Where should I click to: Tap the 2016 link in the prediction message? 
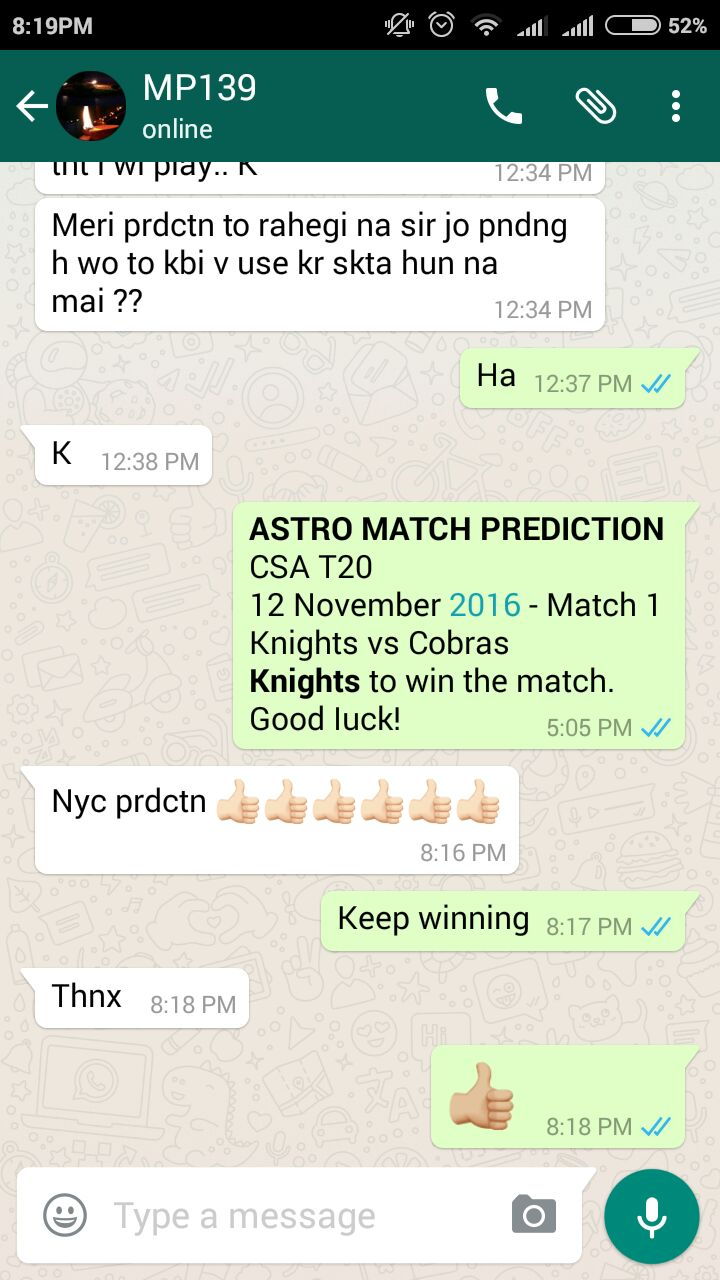[485, 605]
